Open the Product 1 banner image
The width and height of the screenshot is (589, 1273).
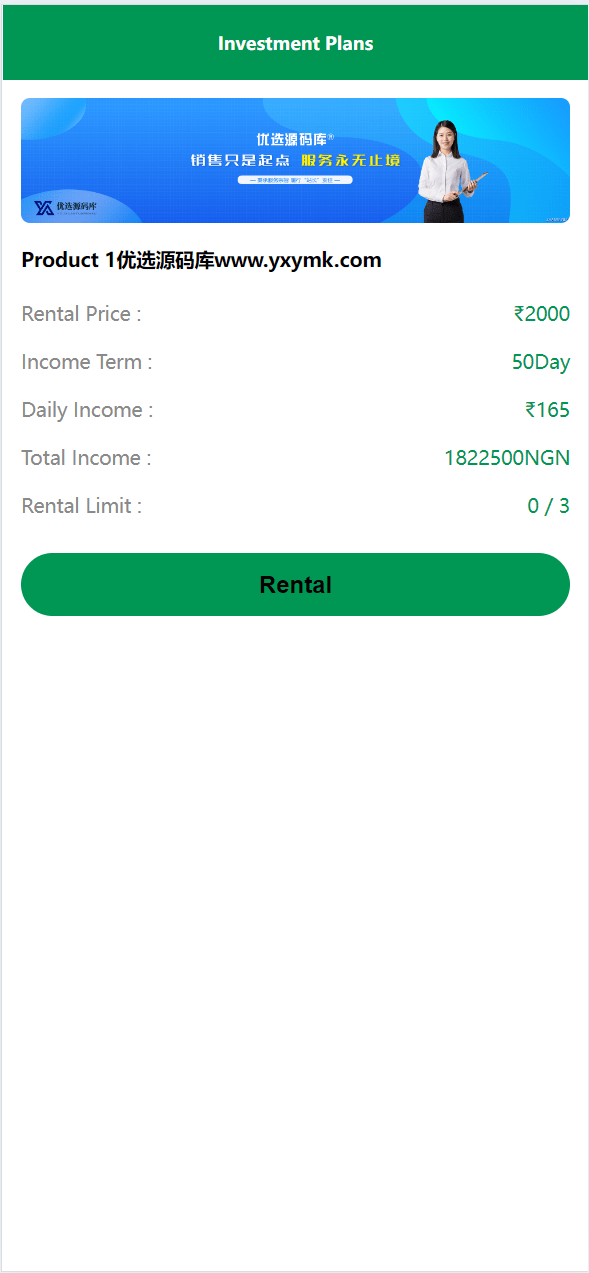click(295, 160)
